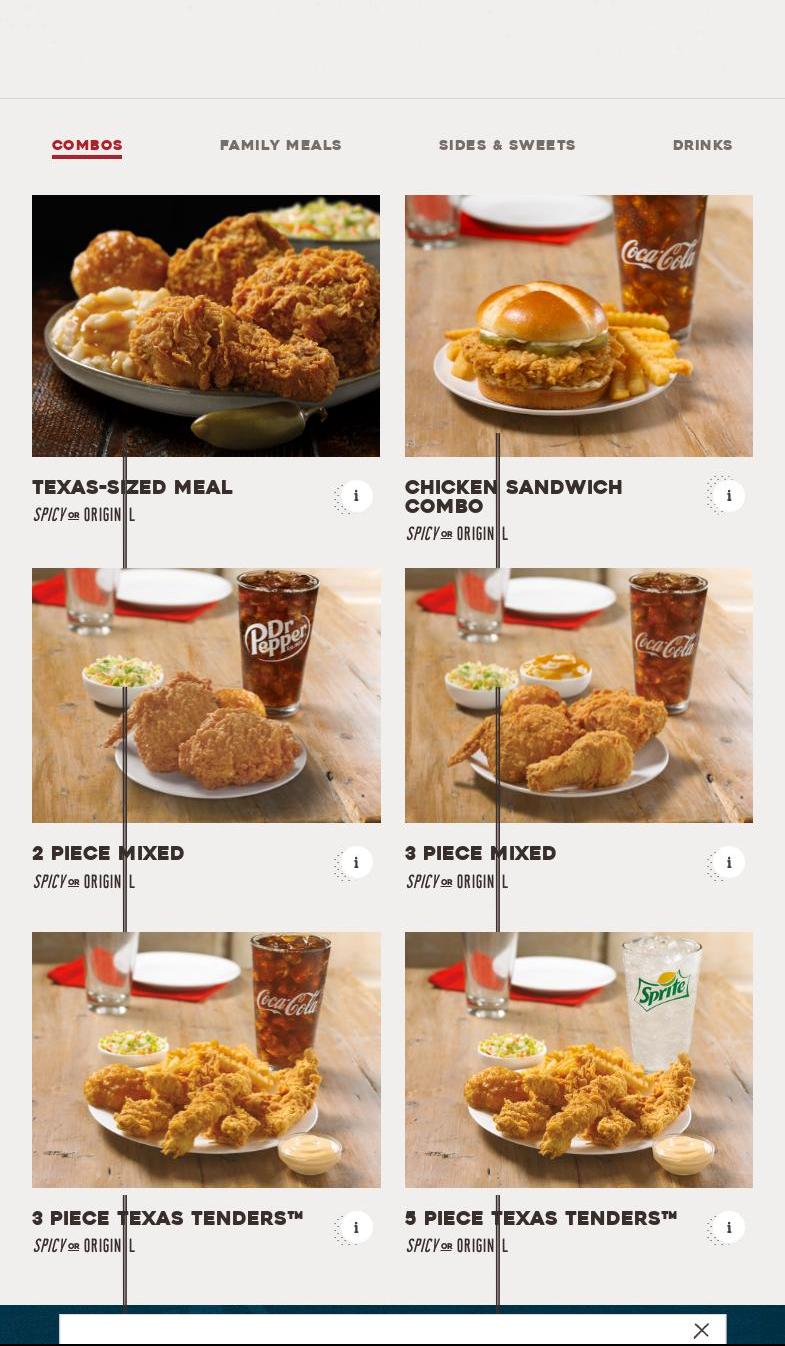785x1346 pixels.
Task: Select the Texas-Sized Meal title
Action: coord(132,488)
